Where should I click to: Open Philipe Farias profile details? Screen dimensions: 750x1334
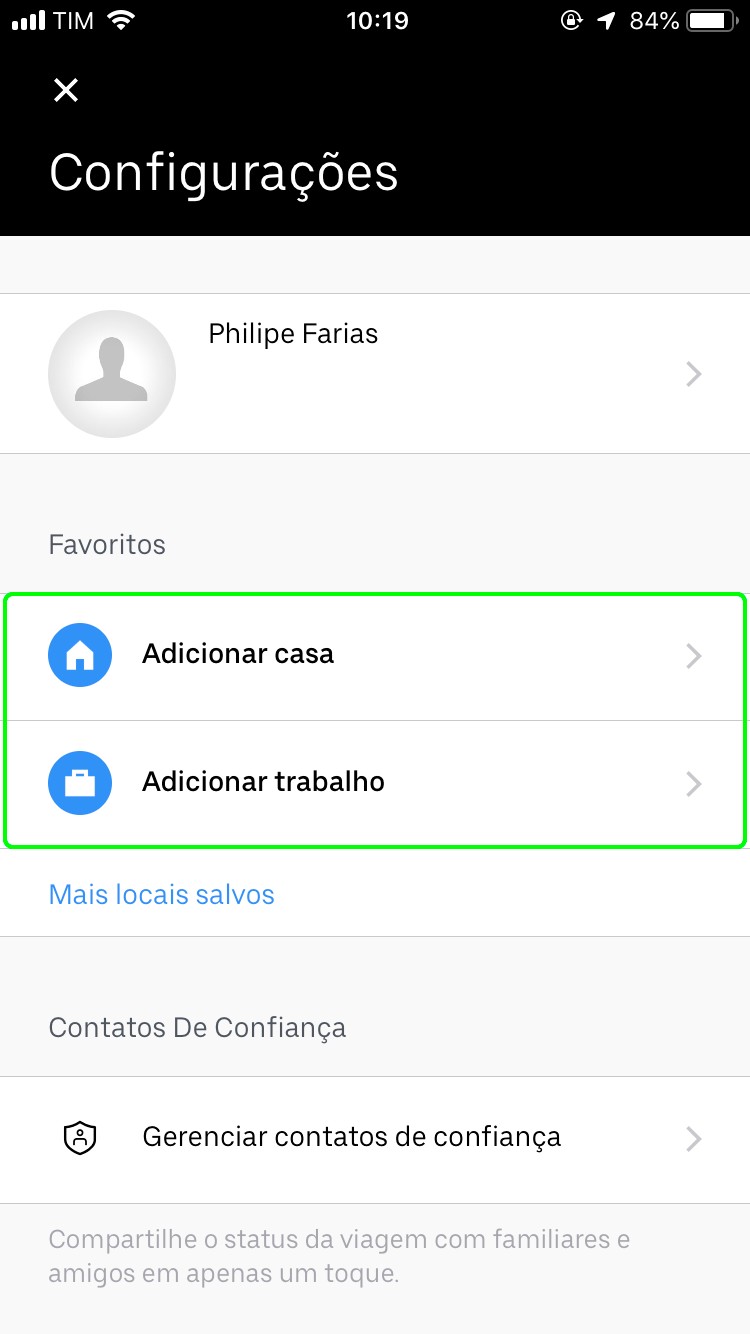click(x=374, y=374)
